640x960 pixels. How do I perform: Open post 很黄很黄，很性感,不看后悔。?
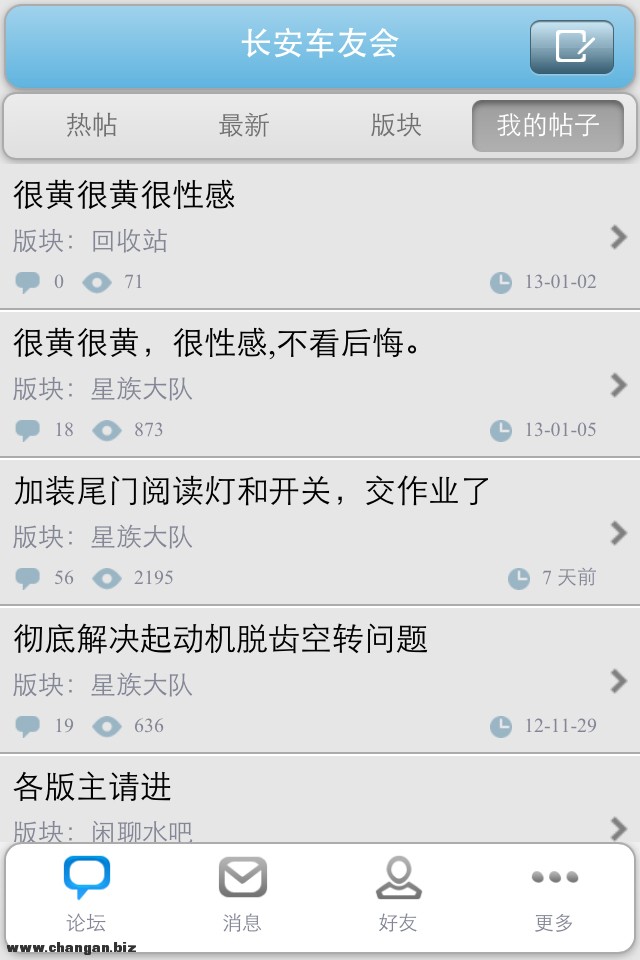pyautogui.click(x=320, y=385)
